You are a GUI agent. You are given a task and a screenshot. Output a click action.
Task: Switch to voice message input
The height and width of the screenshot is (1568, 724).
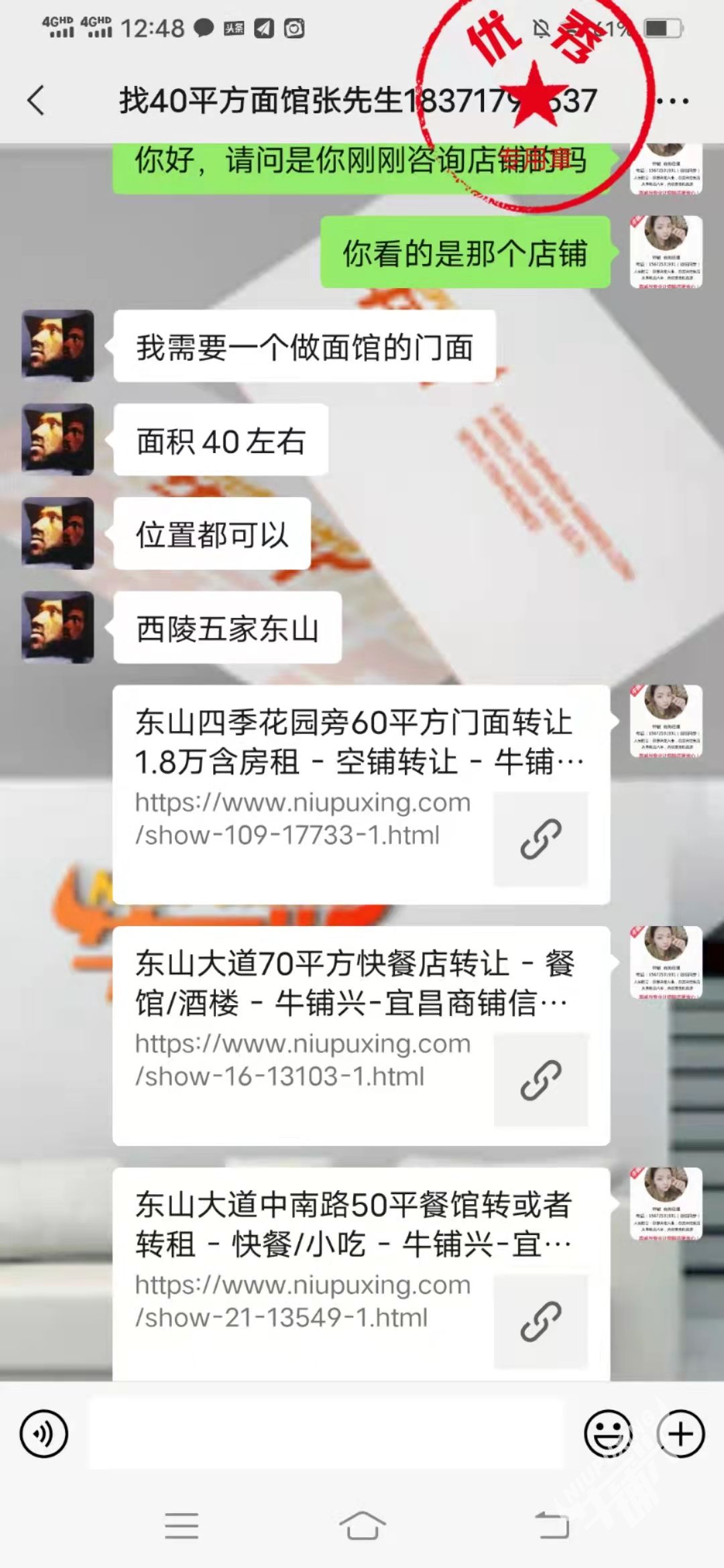coord(44,1434)
